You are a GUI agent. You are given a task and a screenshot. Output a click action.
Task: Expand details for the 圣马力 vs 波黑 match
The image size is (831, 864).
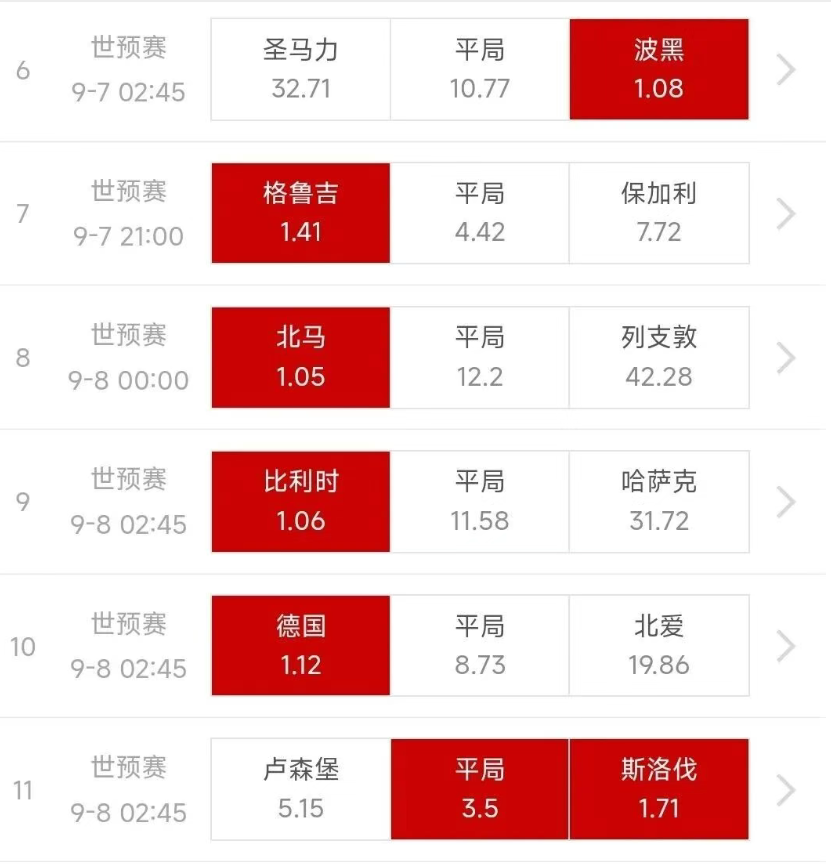click(x=786, y=70)
